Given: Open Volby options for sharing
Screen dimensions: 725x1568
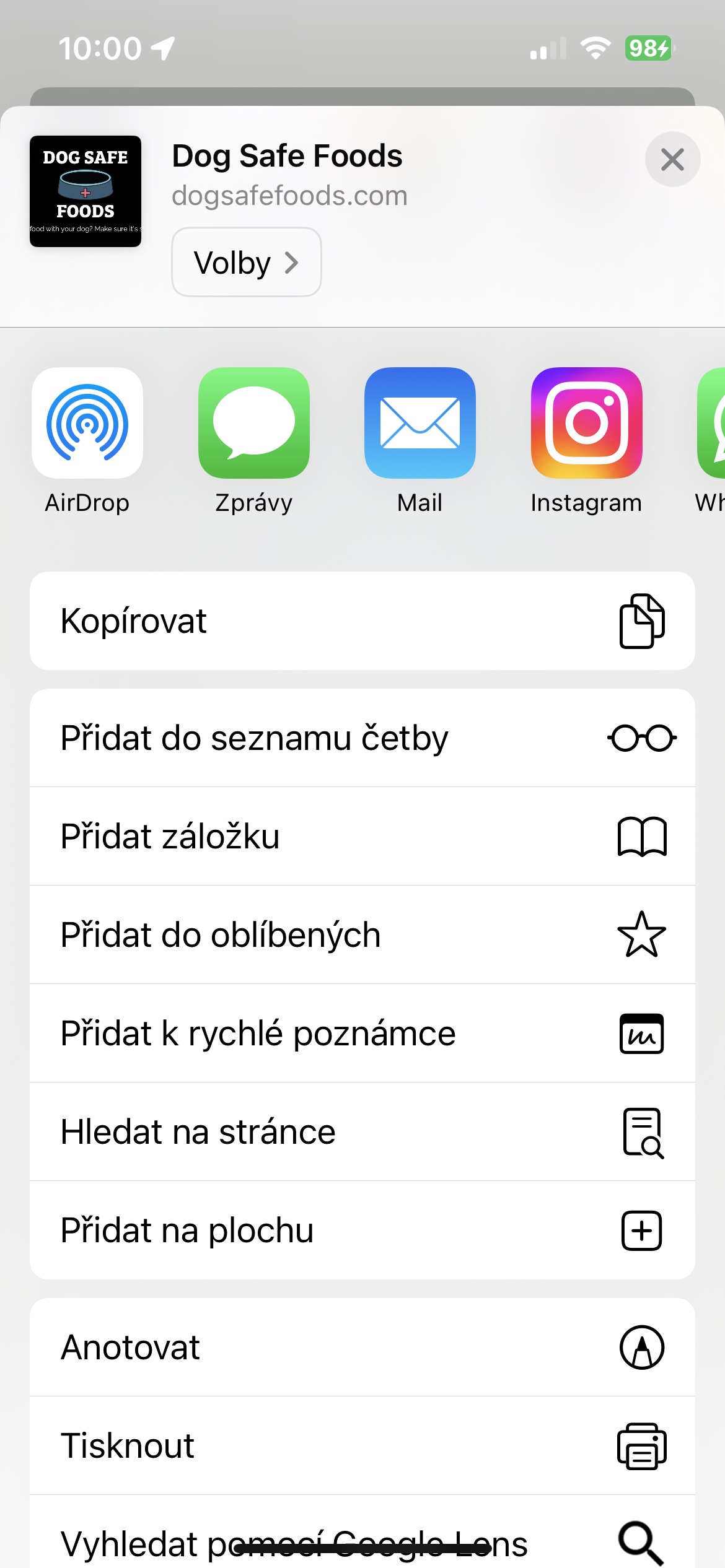Looking at the screenshot, I should coord(246,262).
